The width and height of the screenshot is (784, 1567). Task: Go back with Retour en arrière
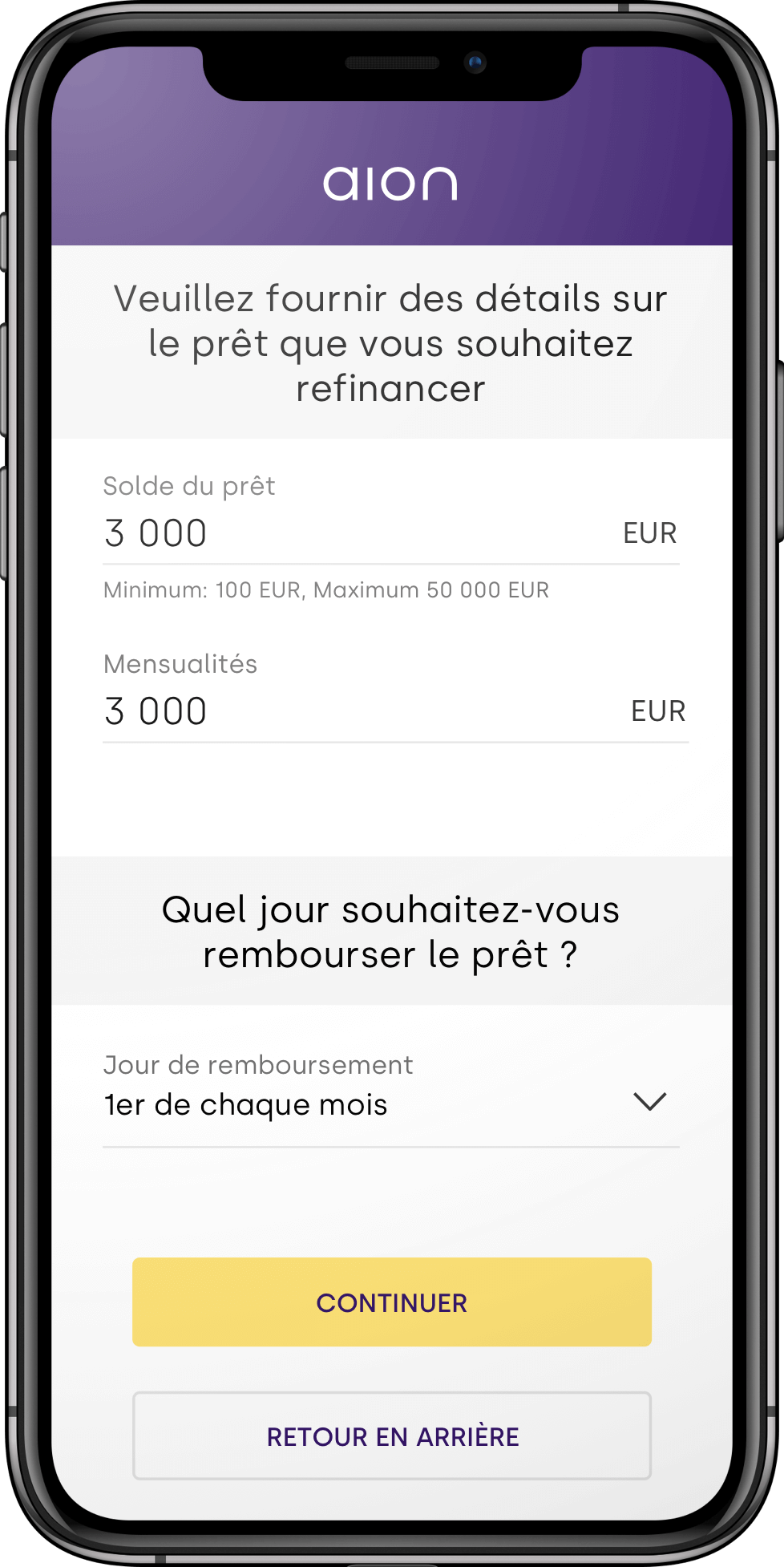(391, 1436)
